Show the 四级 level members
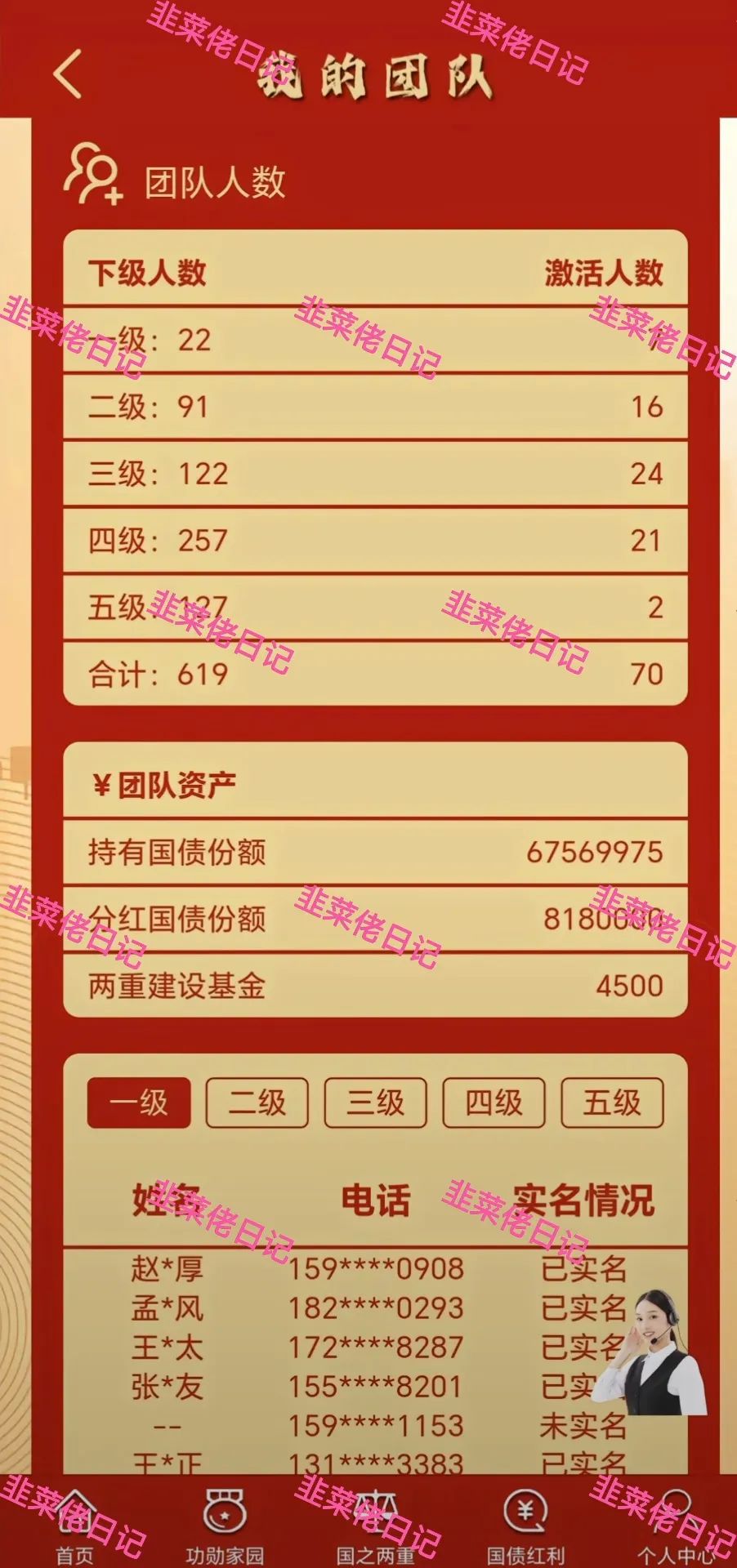 click(494, 1102)
